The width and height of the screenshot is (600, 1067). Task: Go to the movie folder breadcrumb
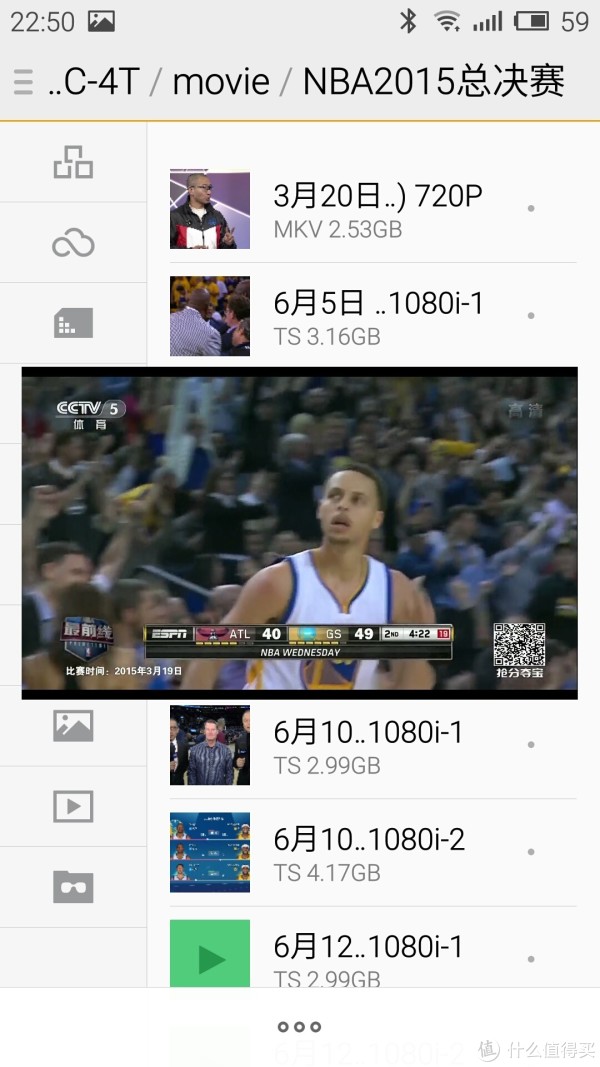click(221, 82)
